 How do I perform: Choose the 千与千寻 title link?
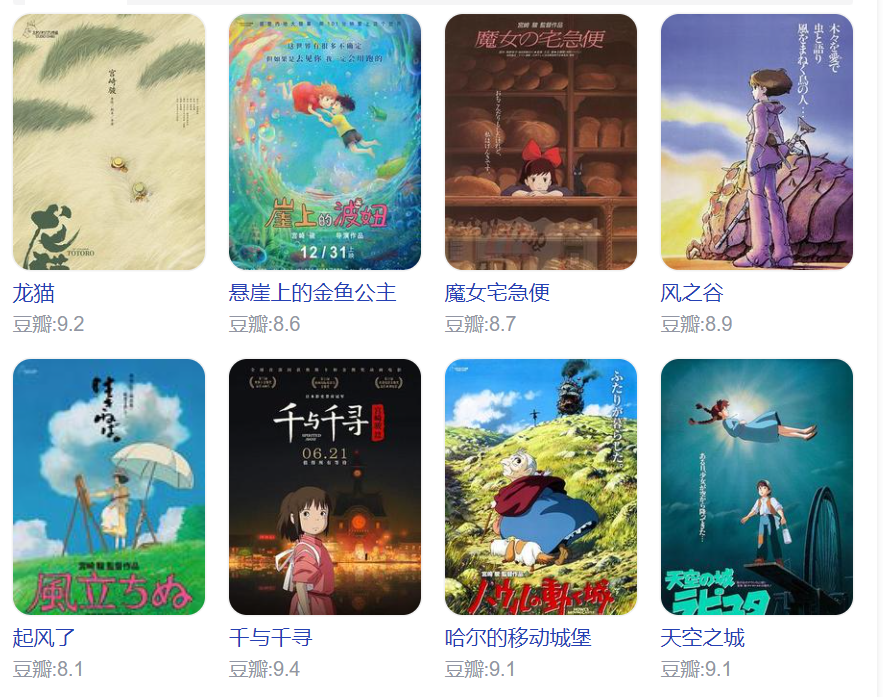pos(270,638)
